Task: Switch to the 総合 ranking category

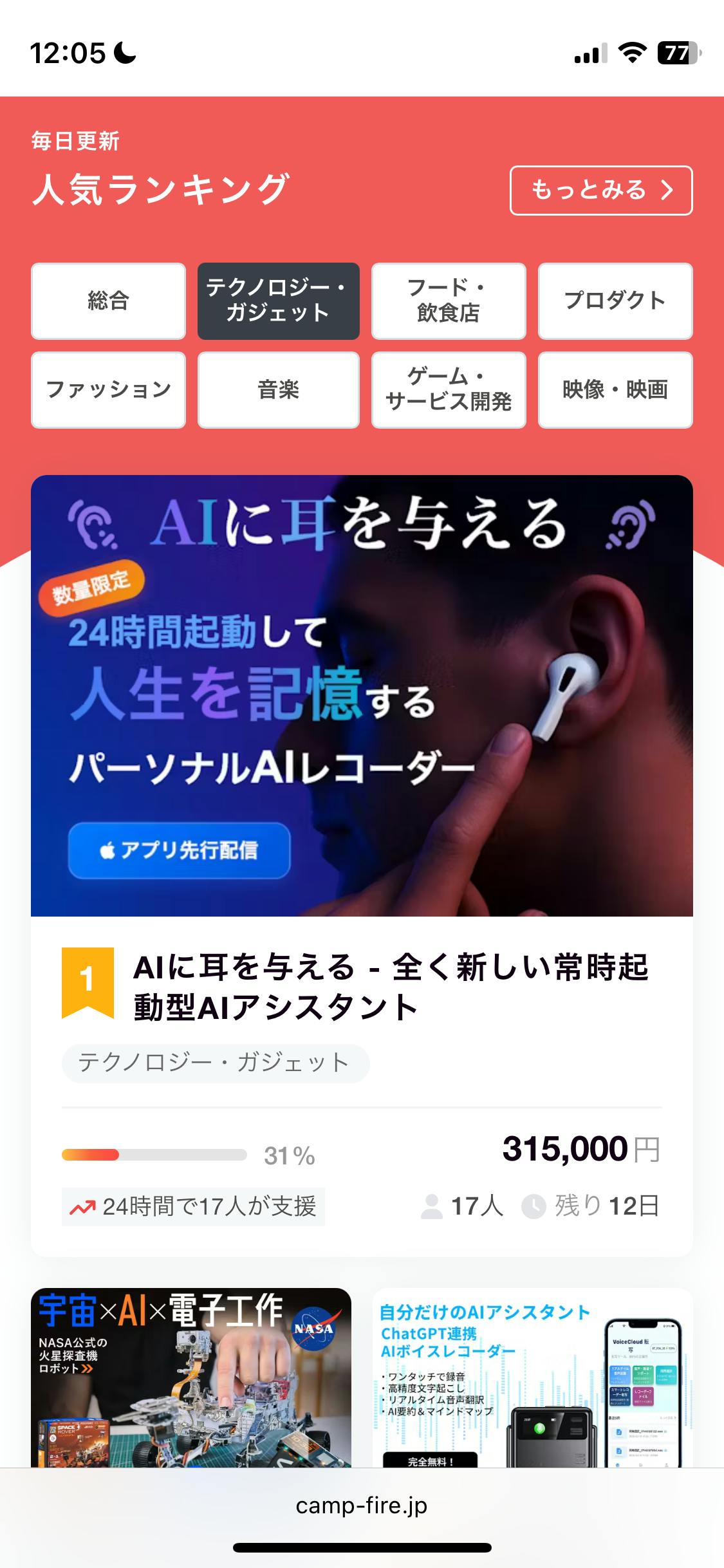Action: 108,301
